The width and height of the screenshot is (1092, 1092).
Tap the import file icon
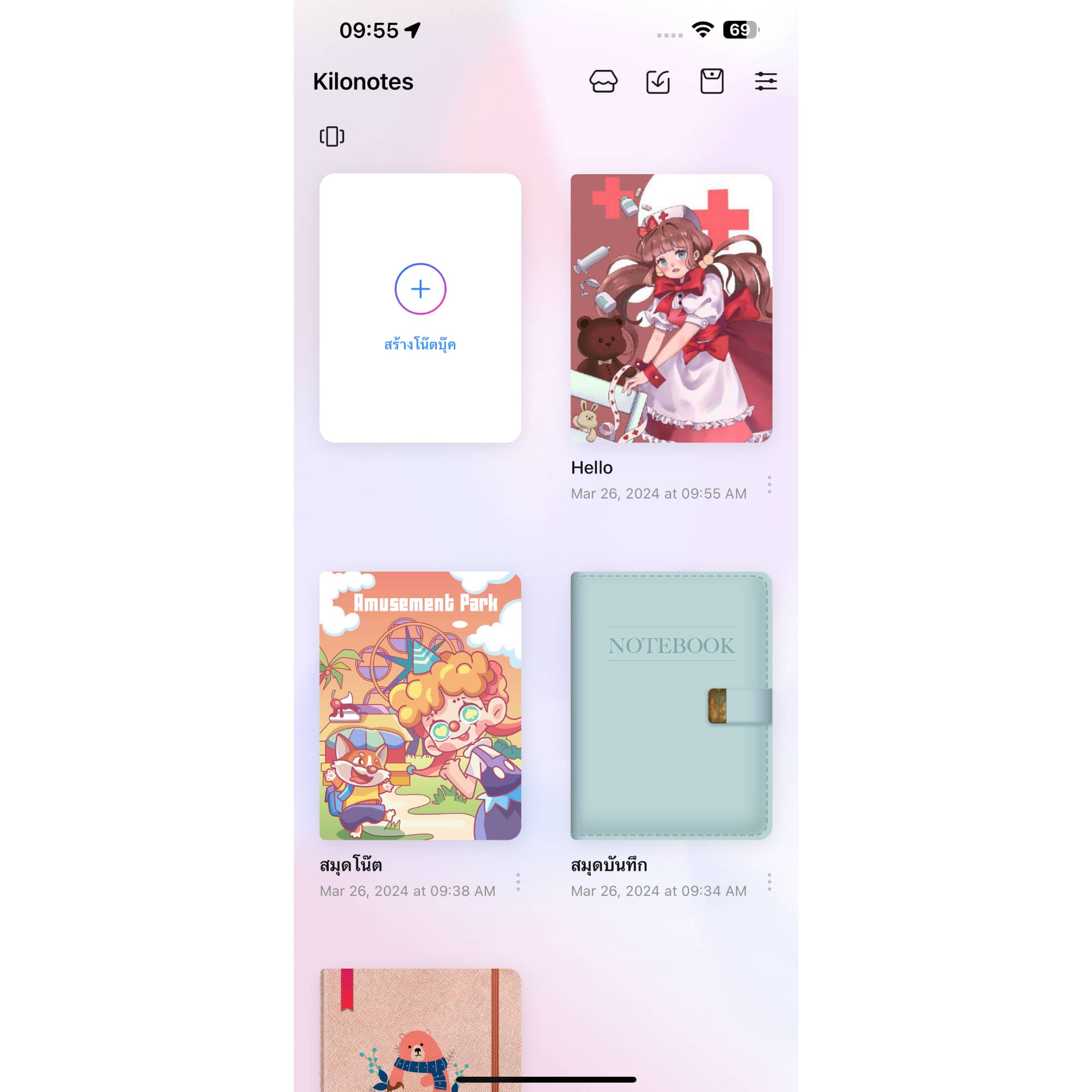657,81
